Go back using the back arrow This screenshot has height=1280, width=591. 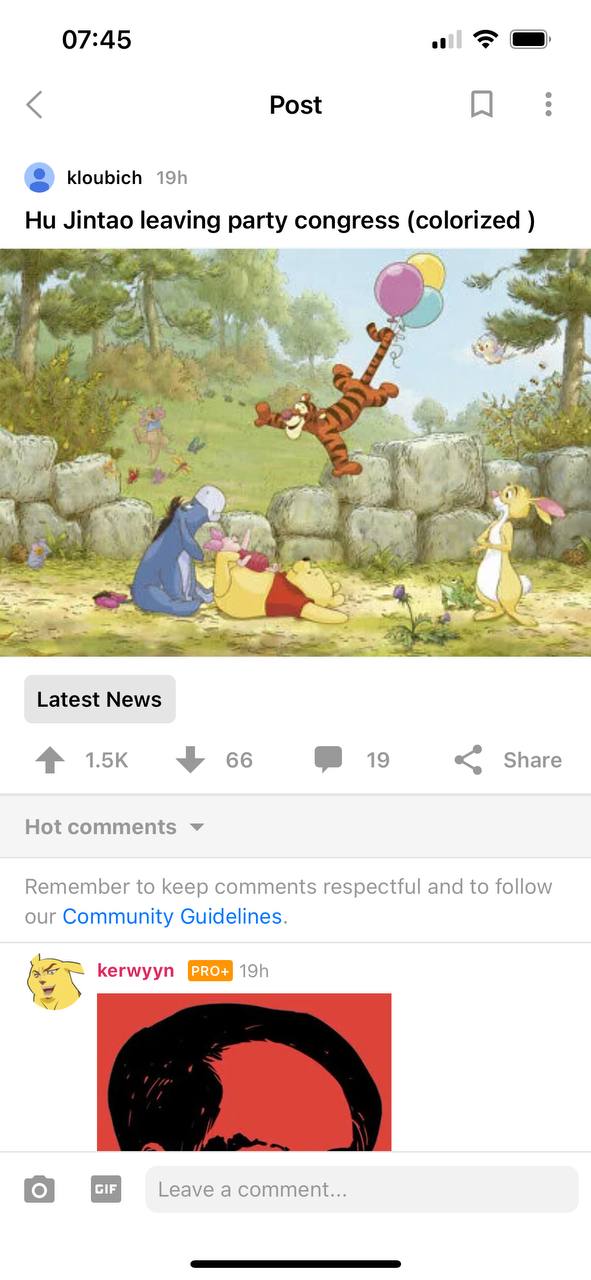(x=34, y=104)
